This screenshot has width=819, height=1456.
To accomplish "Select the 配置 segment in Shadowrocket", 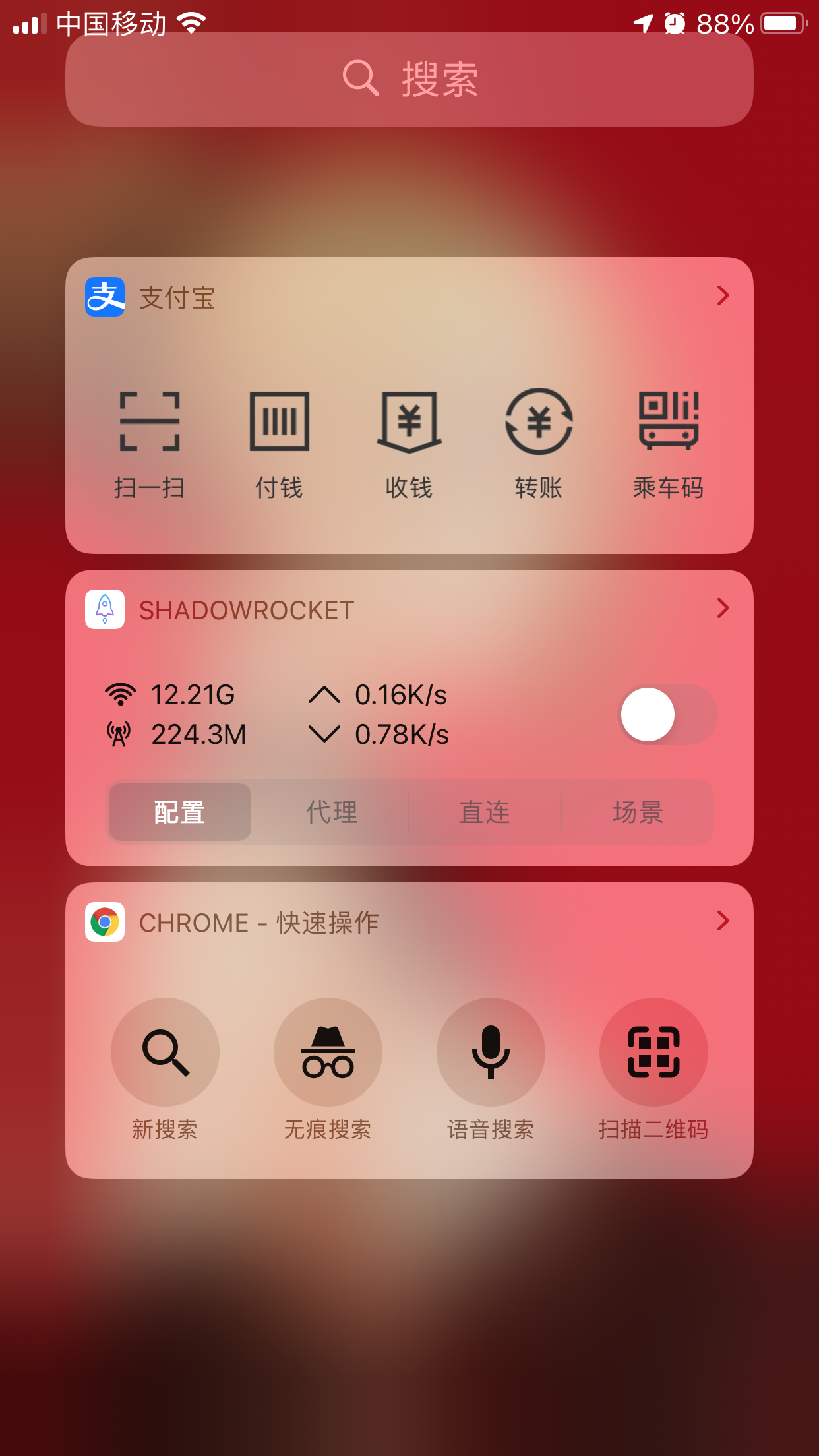I will click(x=179, y=812).
